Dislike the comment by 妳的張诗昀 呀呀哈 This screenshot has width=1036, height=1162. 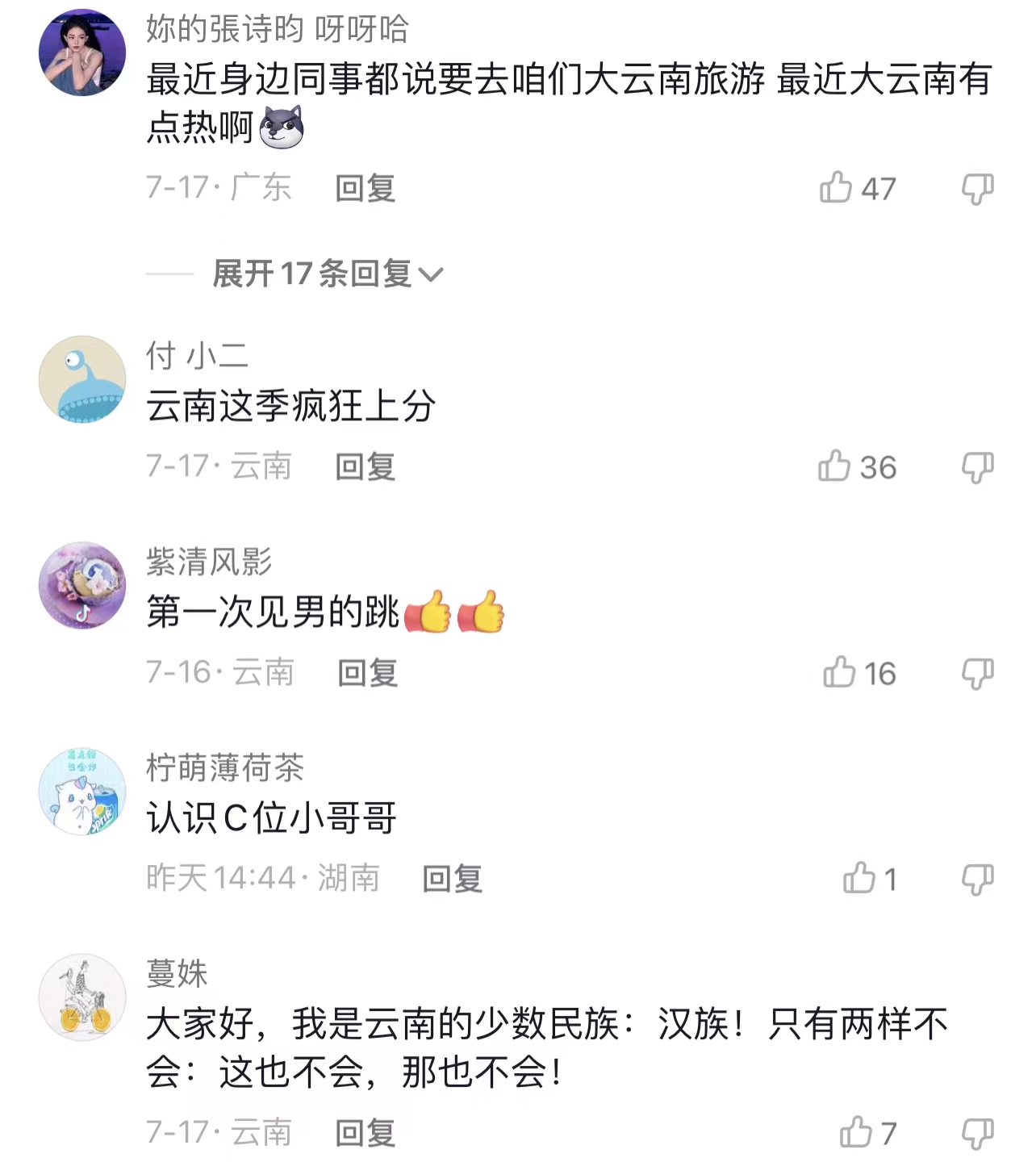pyautogui.click(x=977, y=189)
